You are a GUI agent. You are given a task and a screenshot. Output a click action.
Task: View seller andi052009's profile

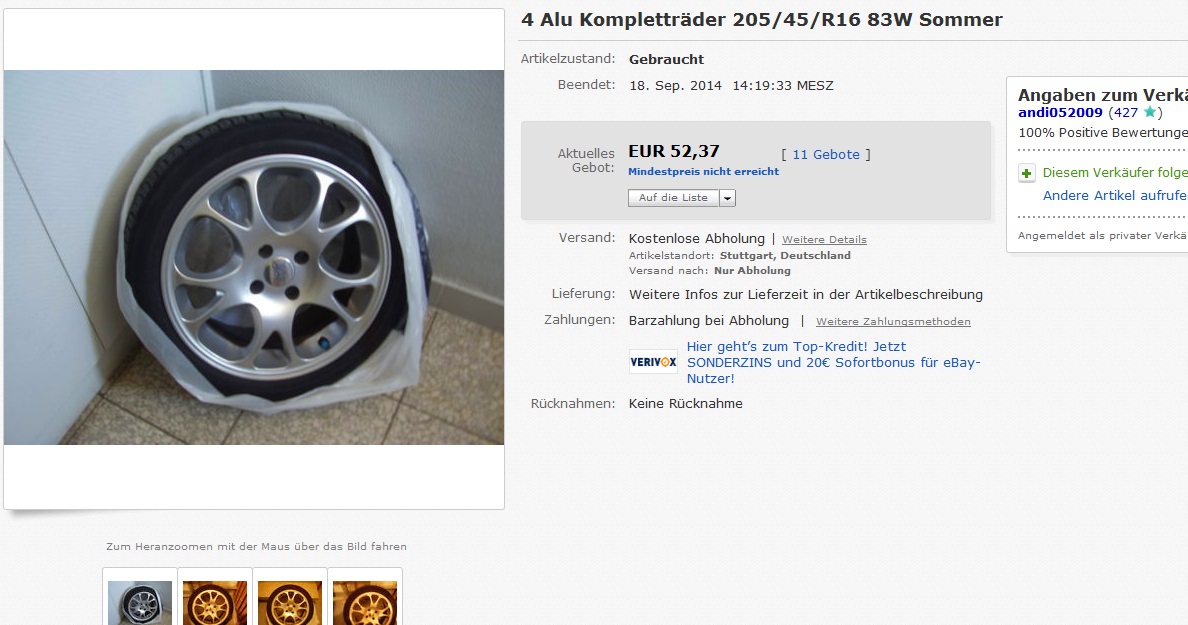click(1060, 113)
